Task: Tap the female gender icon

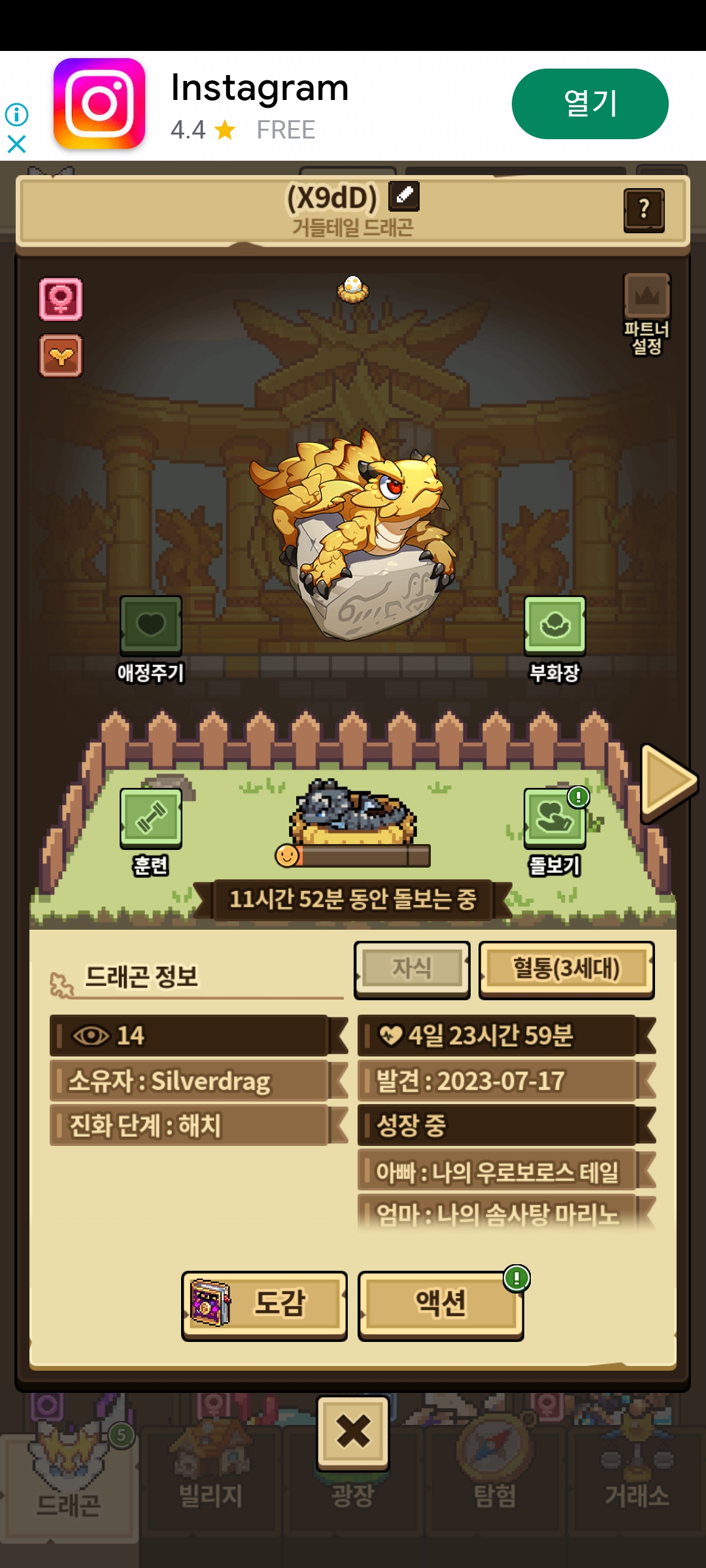Action: [x=61, y=299]
